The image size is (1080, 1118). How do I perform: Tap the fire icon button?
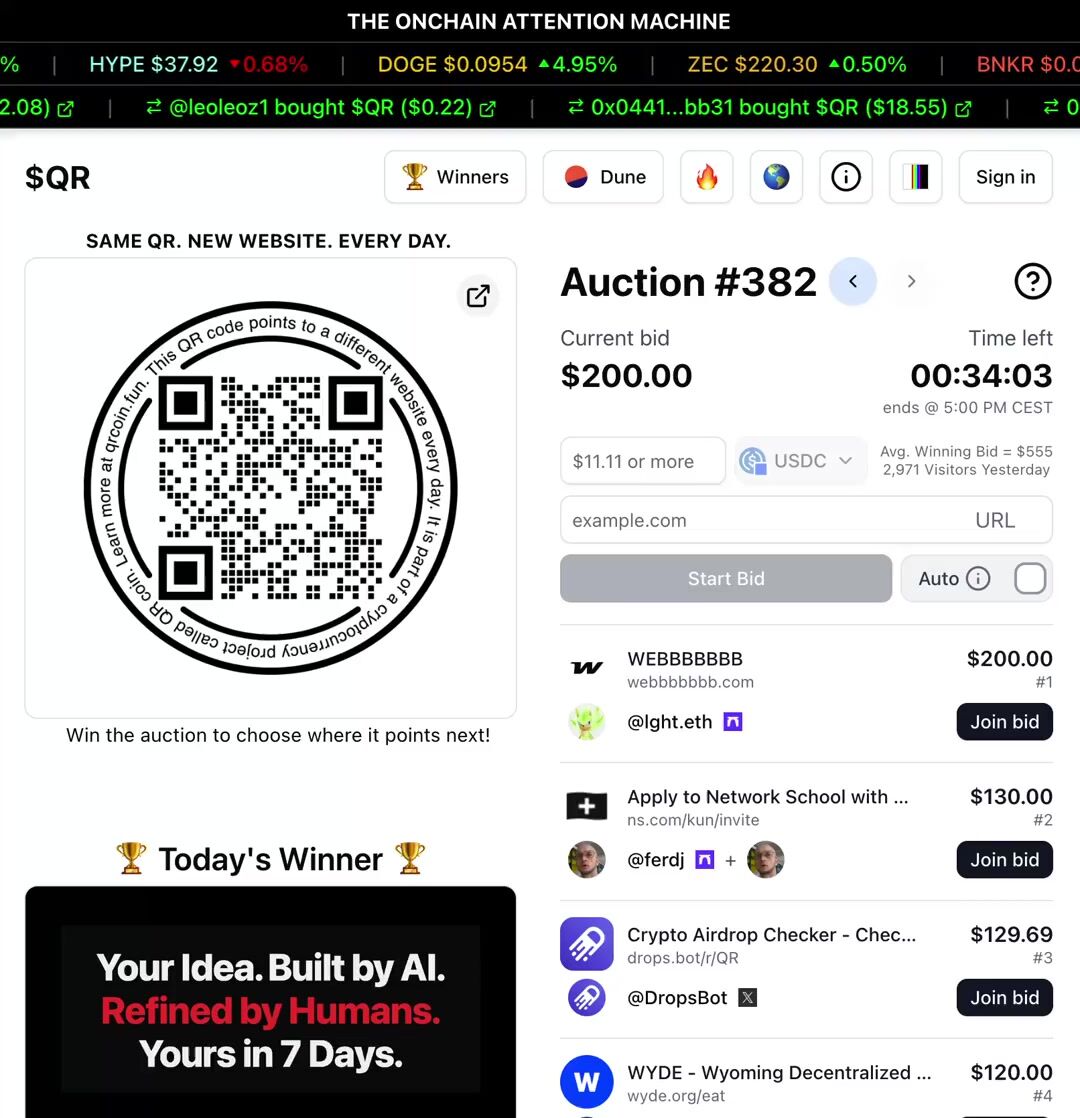coord(707,177)
